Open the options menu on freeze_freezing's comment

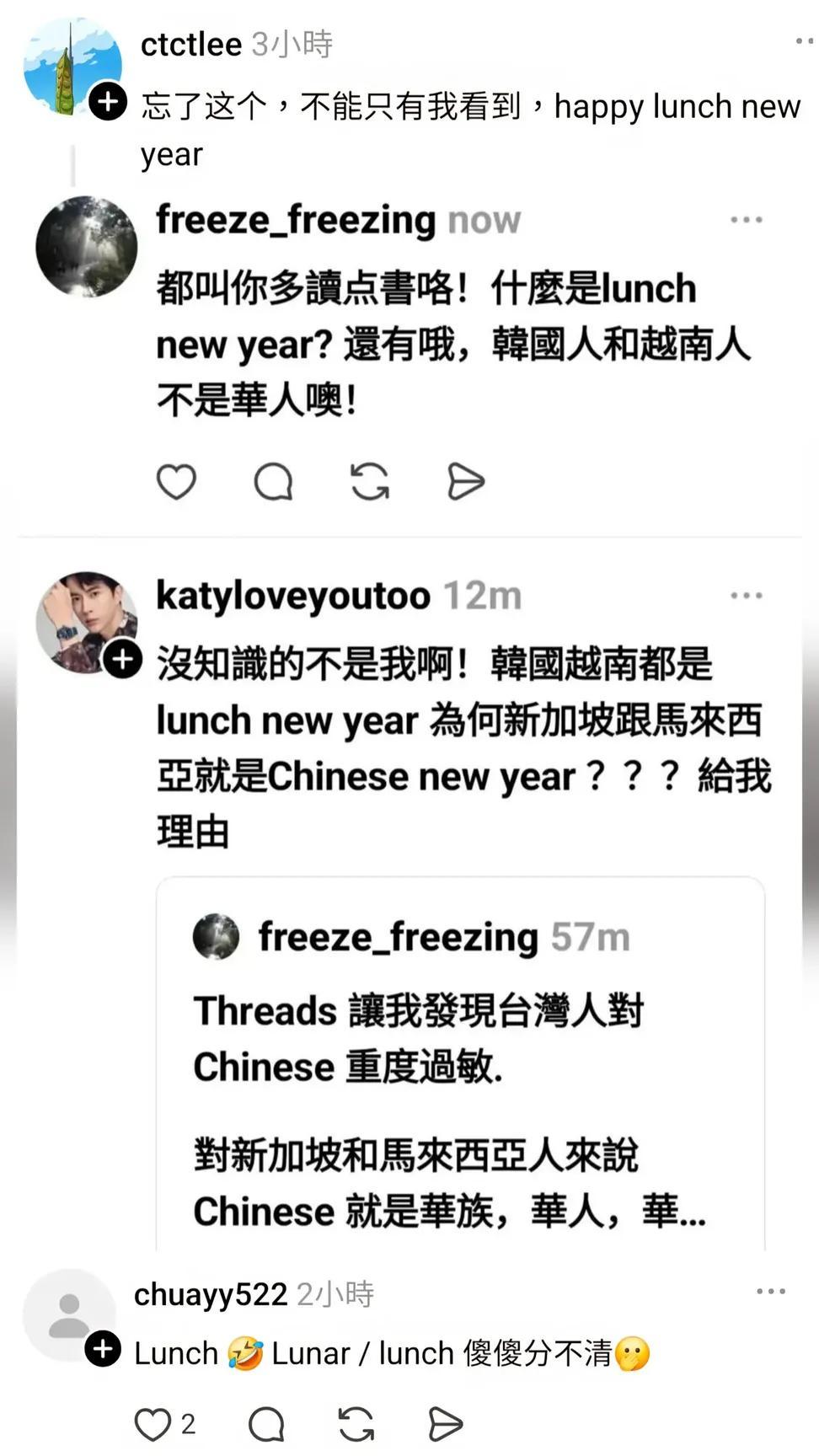click(747, 219)
